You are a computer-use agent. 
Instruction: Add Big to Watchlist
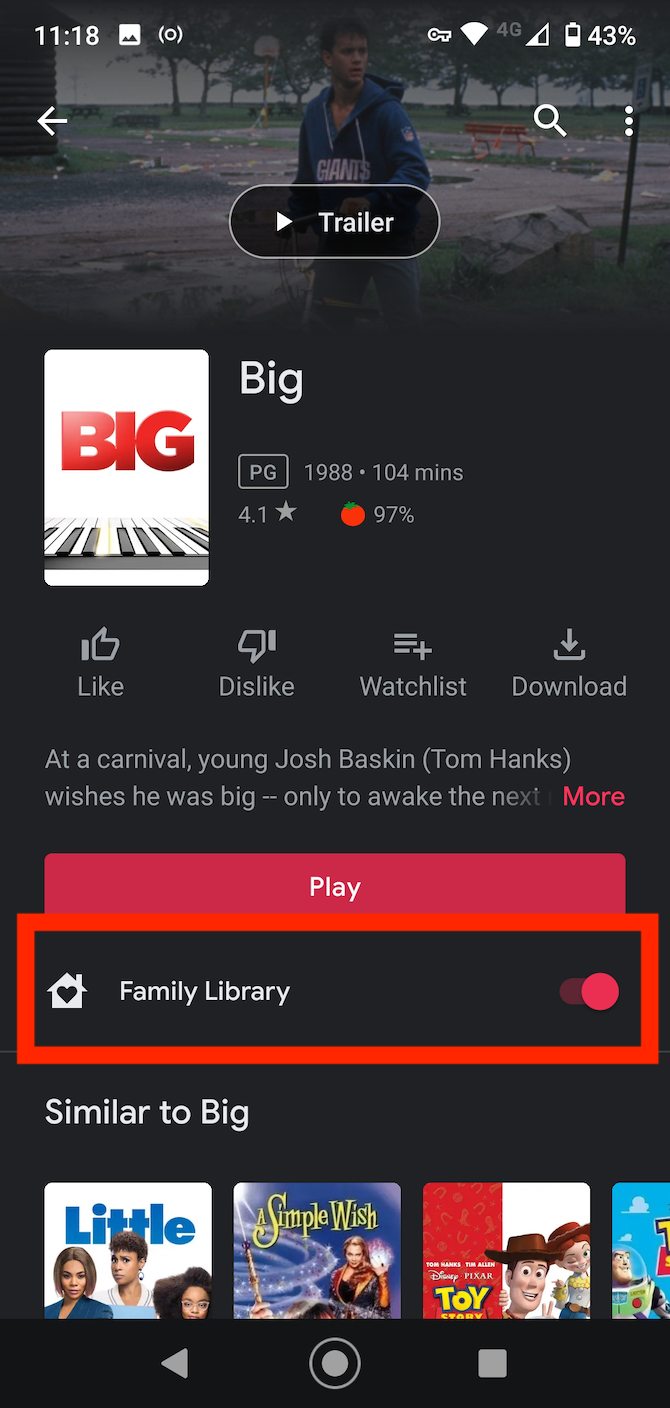coord(413,664)
